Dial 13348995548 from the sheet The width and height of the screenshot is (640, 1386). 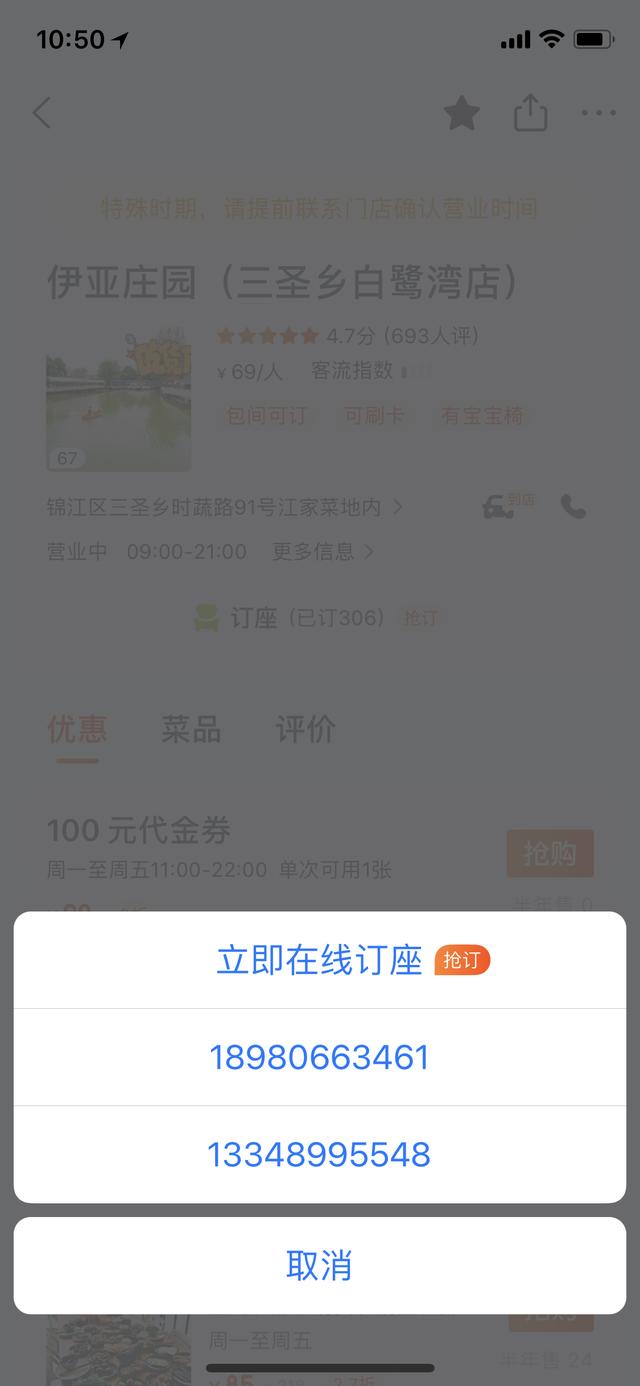(320, 1154)
